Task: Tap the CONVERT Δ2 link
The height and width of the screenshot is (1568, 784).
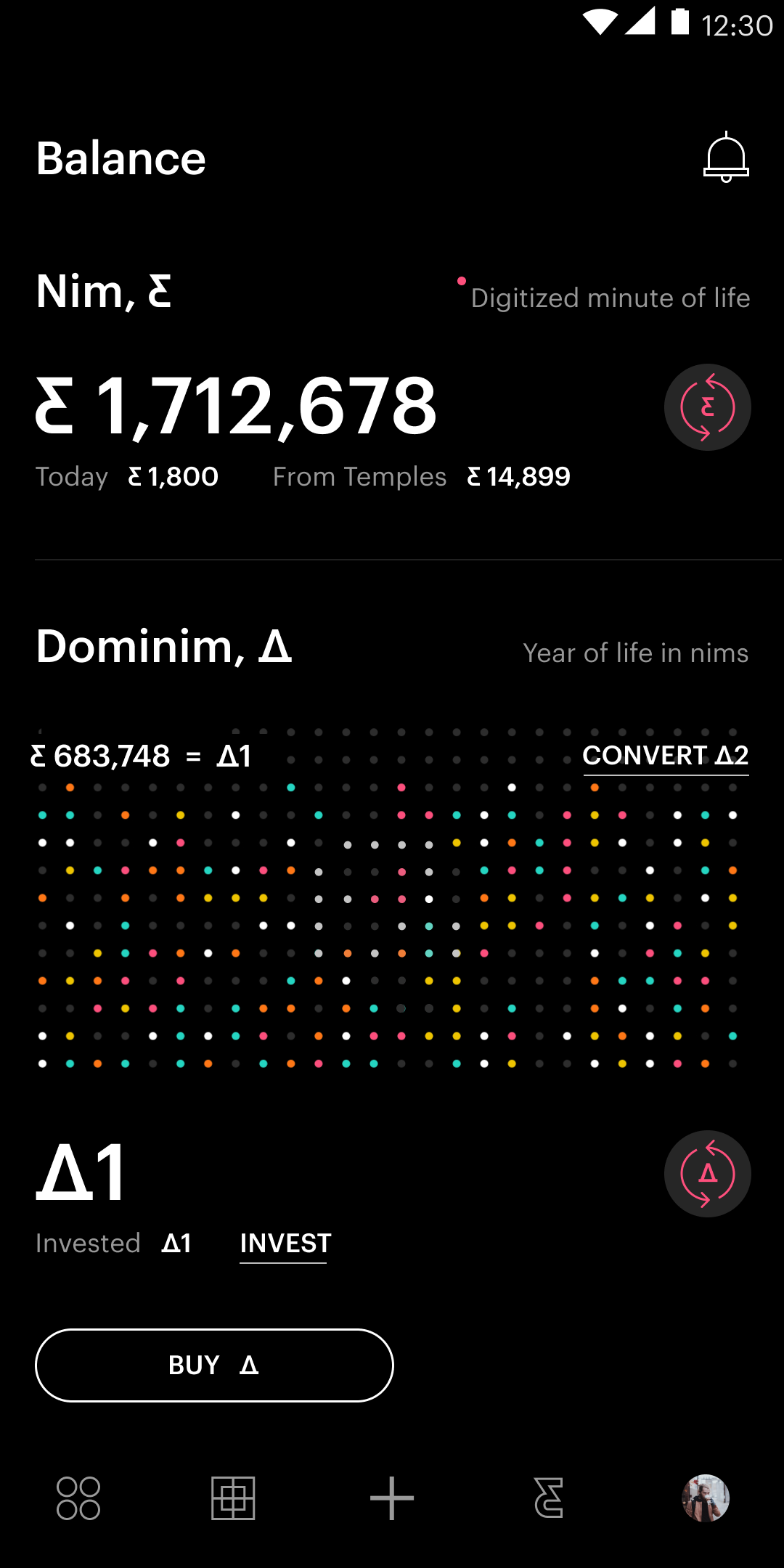Action: [x=666, y=756]
